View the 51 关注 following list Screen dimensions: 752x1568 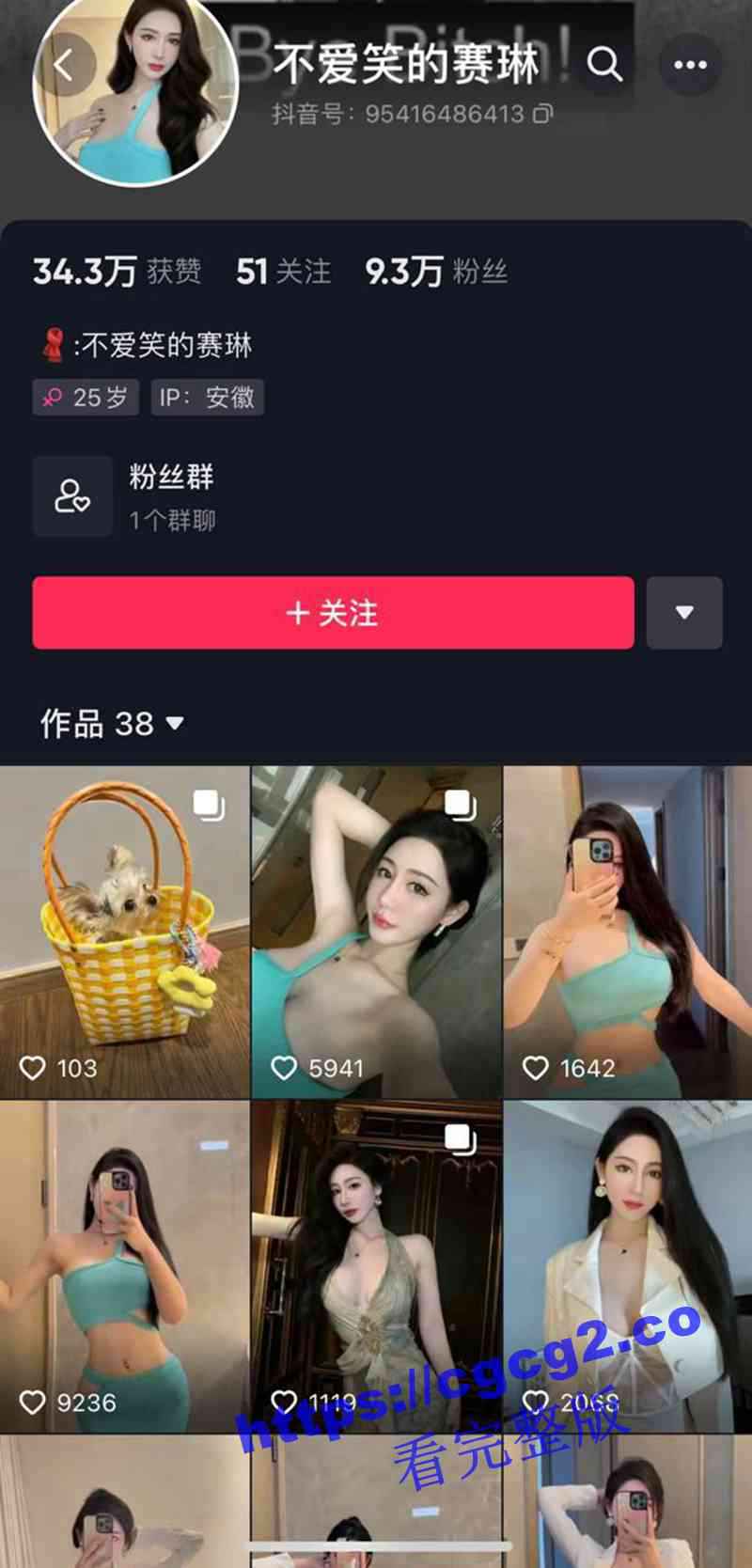click(x=283, y=272)
